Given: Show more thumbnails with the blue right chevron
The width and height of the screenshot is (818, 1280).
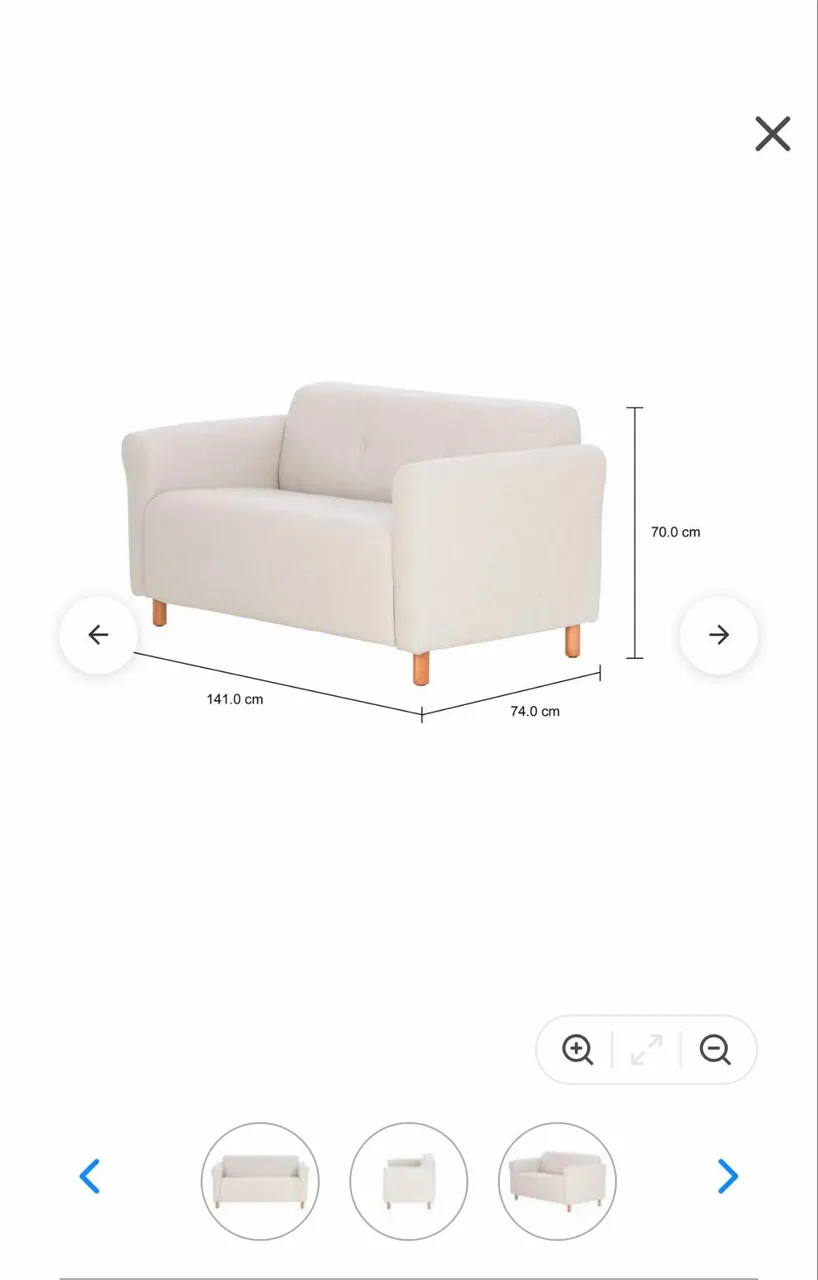Looking at the screenshot, I should (727, 1176).
